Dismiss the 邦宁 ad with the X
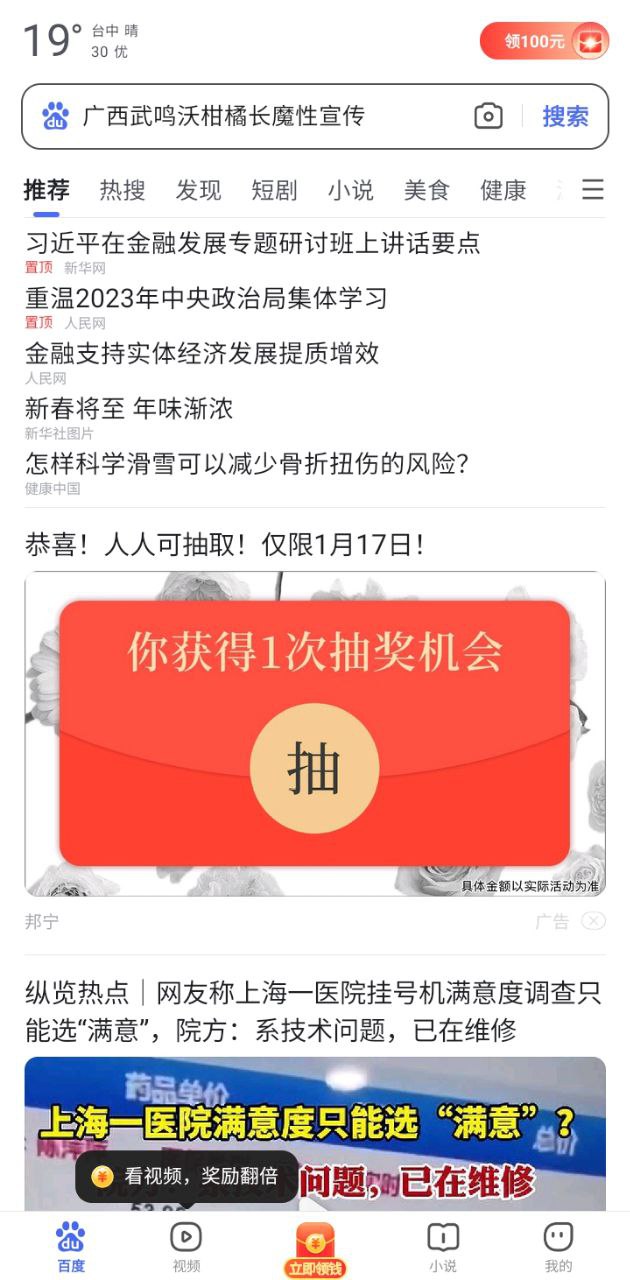The width and height of the screenshot is (630, 1280). point(594,921)
